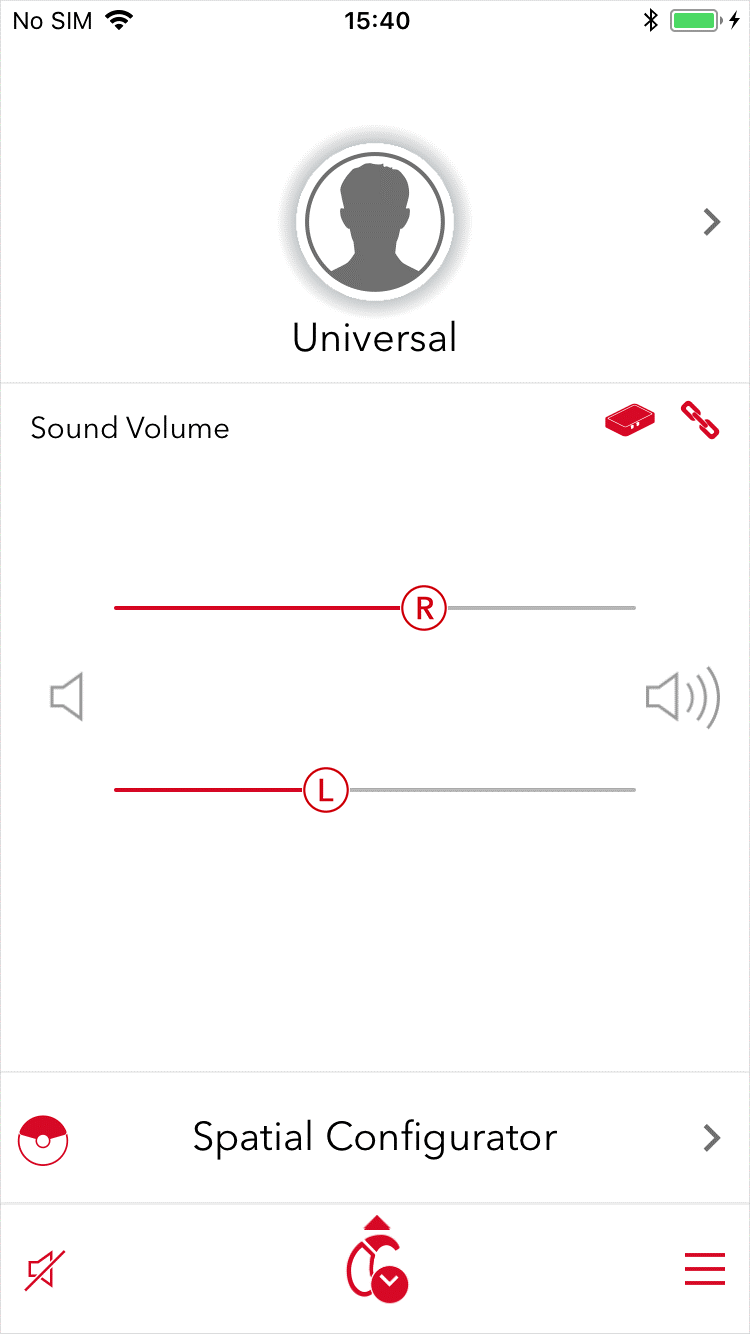750x1334 pixels.
Task: Open the Spatial Configurator row
Action: pyautogui.click(x=375, y=1137)
